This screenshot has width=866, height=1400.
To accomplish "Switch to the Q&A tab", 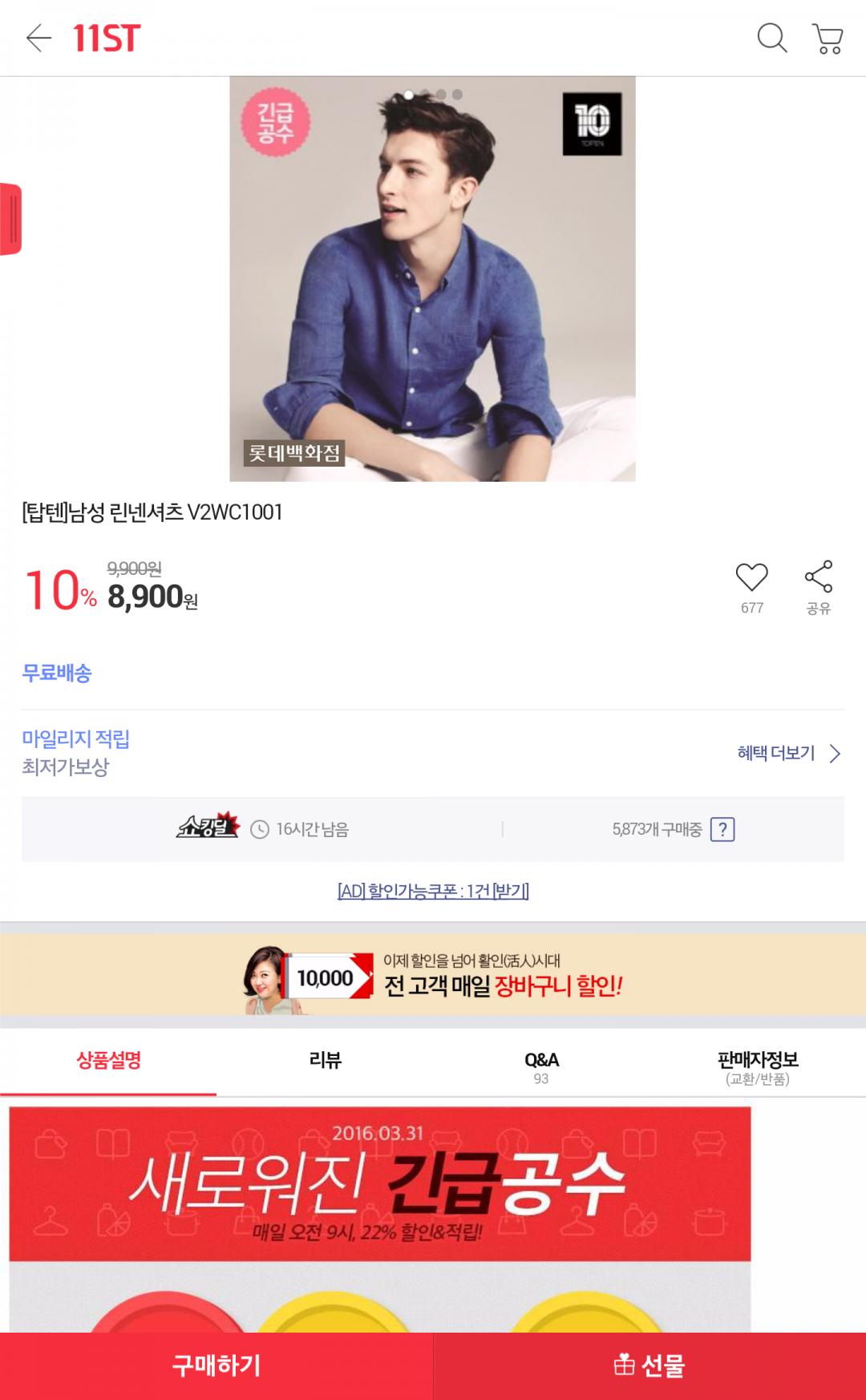I will (541, 1066).
